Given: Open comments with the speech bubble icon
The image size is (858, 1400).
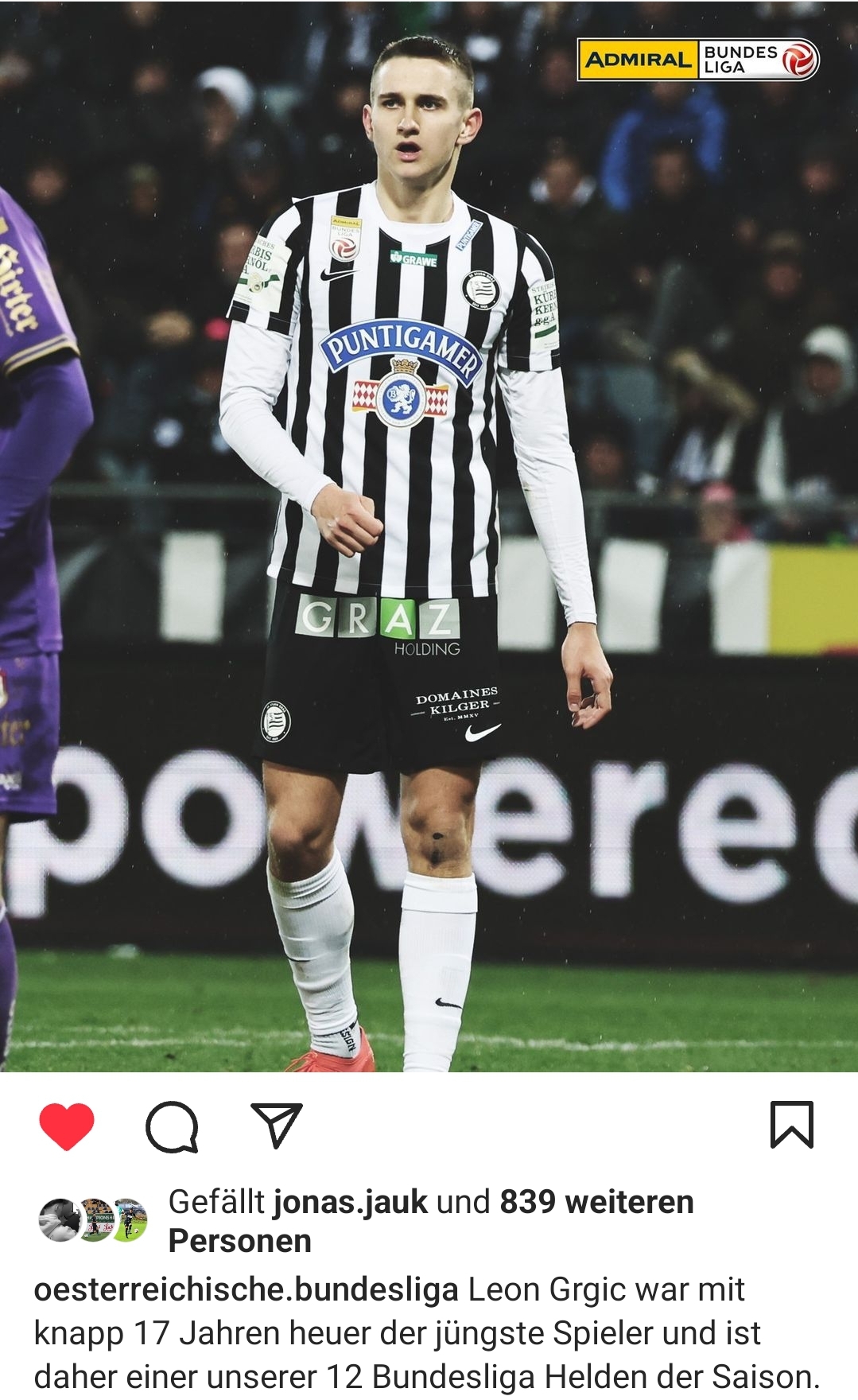Looking at the screenshot, I should tap(172, 1126).
